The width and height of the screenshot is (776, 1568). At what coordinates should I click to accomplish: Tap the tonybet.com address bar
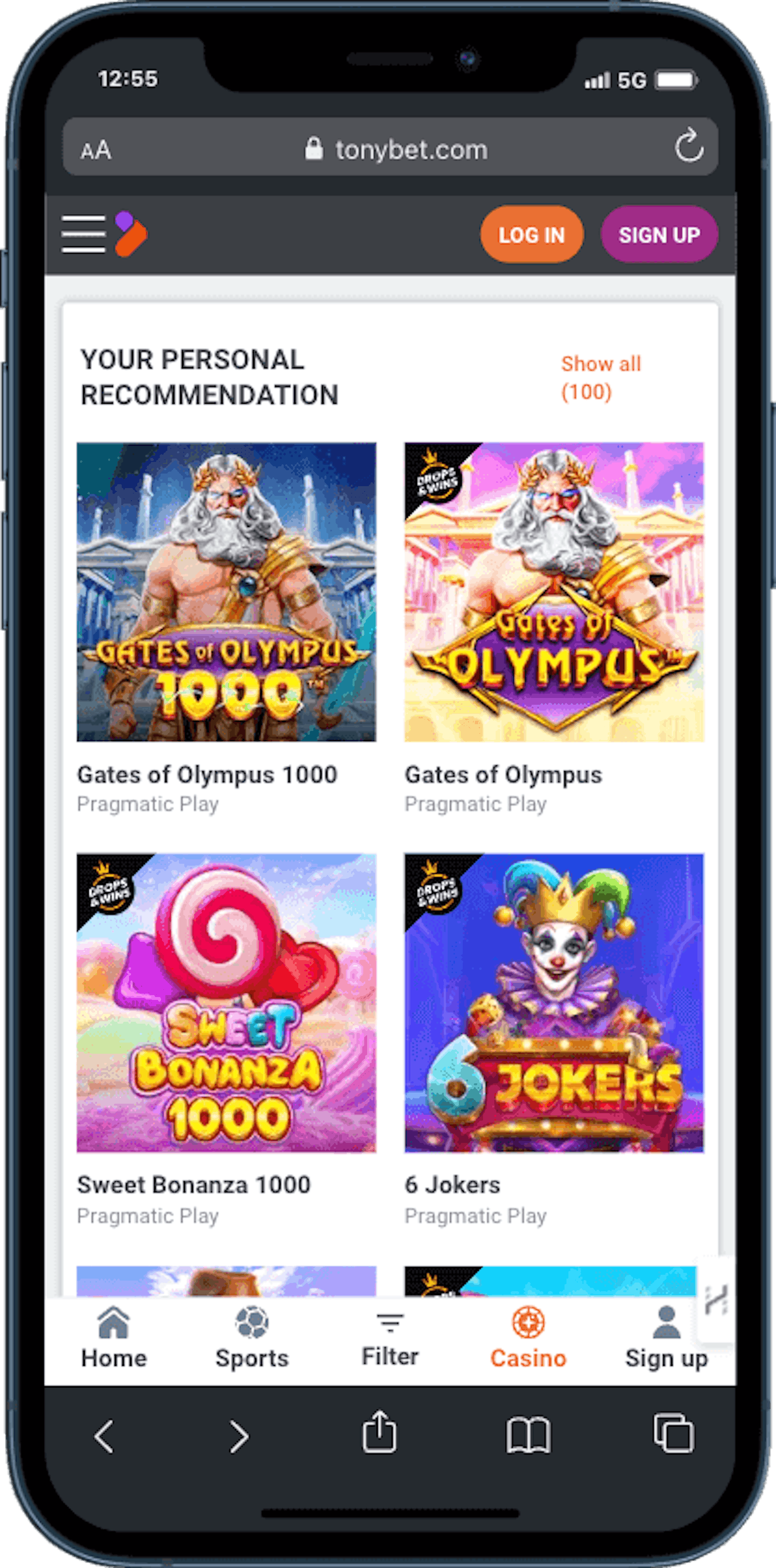(396, 149)
